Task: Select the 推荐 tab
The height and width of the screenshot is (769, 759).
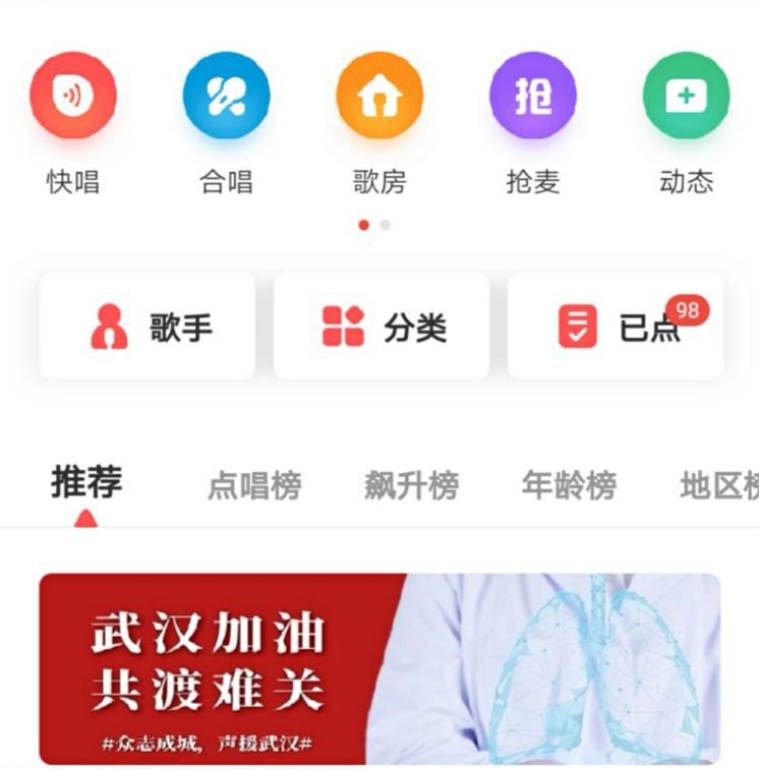Action: coord(86,484)
